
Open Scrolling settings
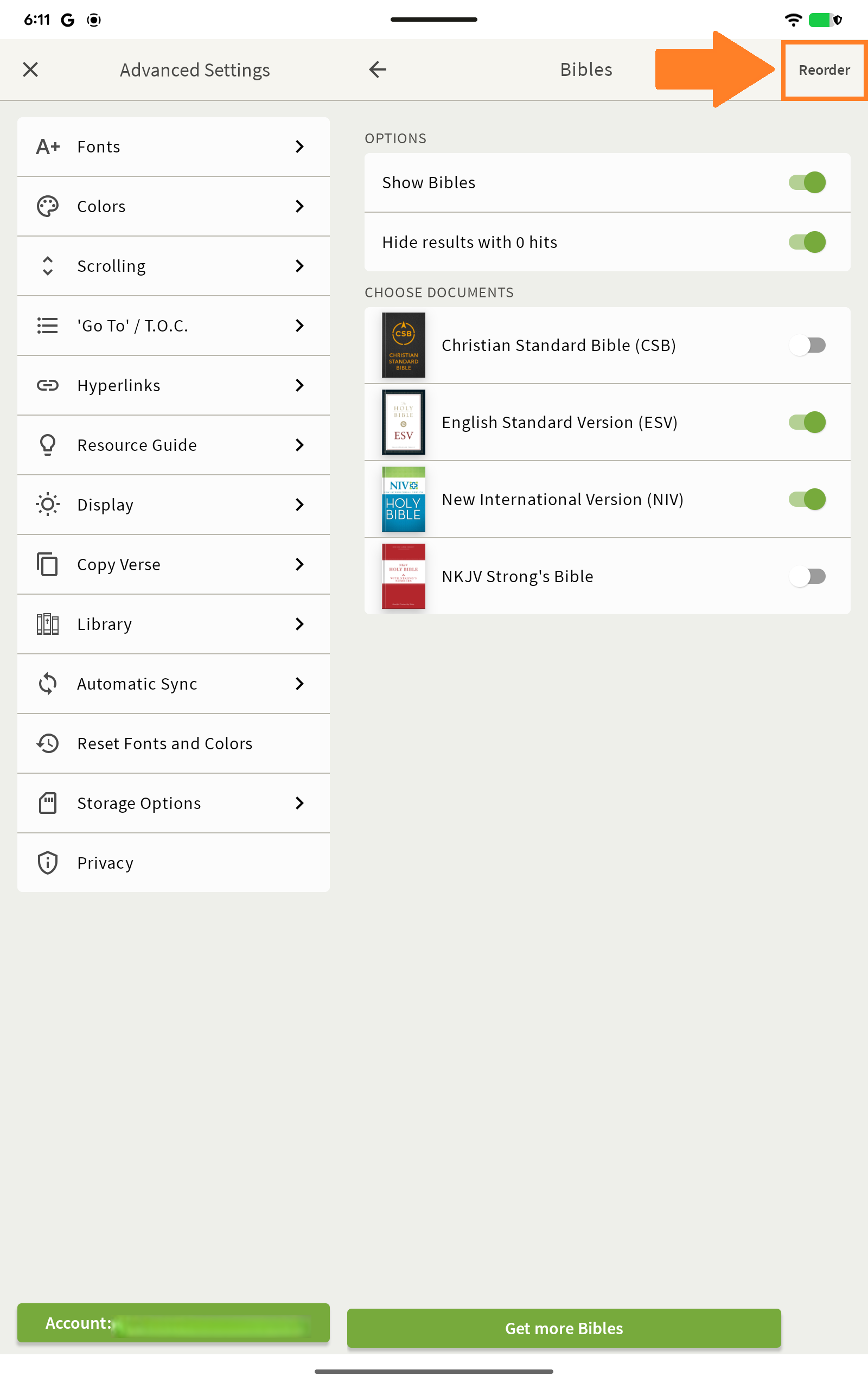pyautogui.click(x=174, y=266)
